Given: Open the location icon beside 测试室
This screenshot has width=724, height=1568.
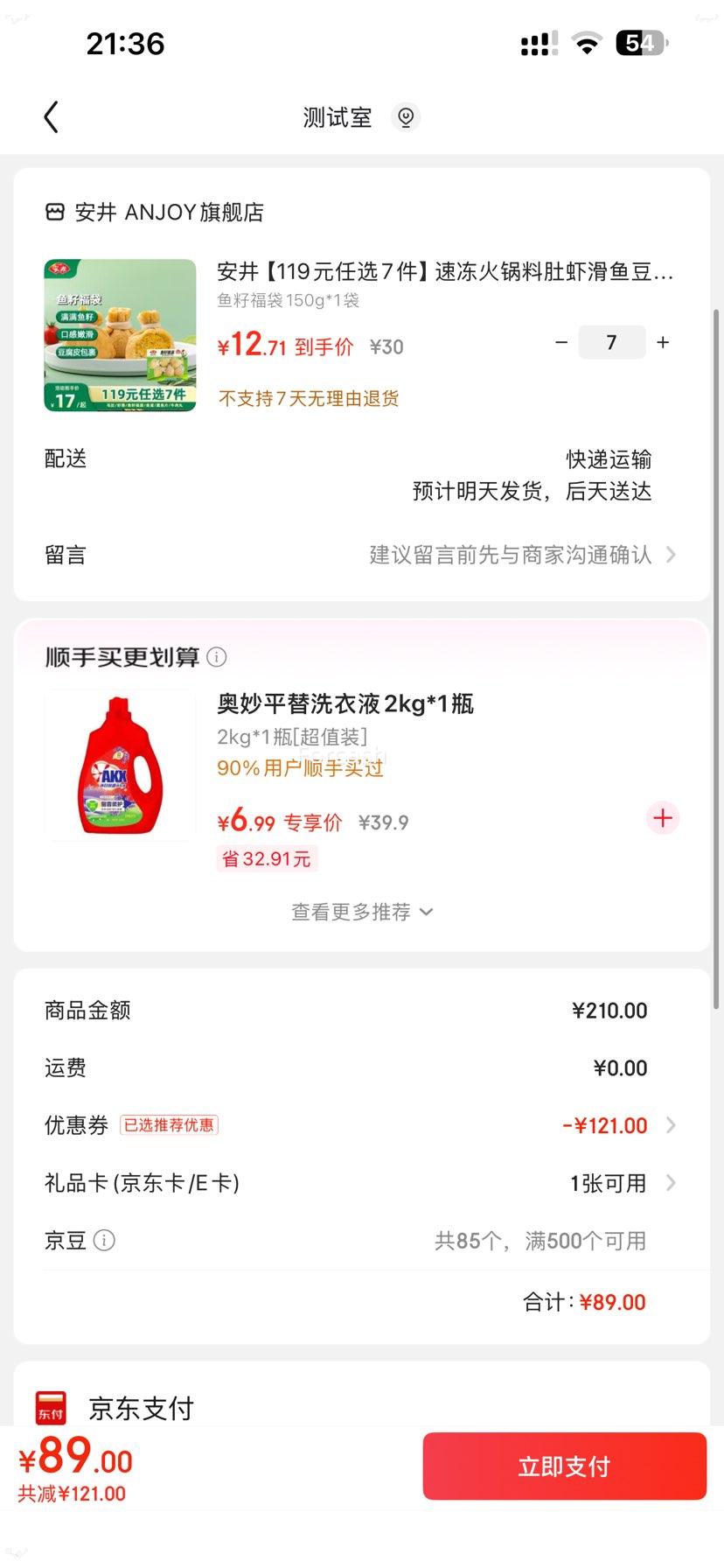Looking at the screenshot, I should coord(405,116).
